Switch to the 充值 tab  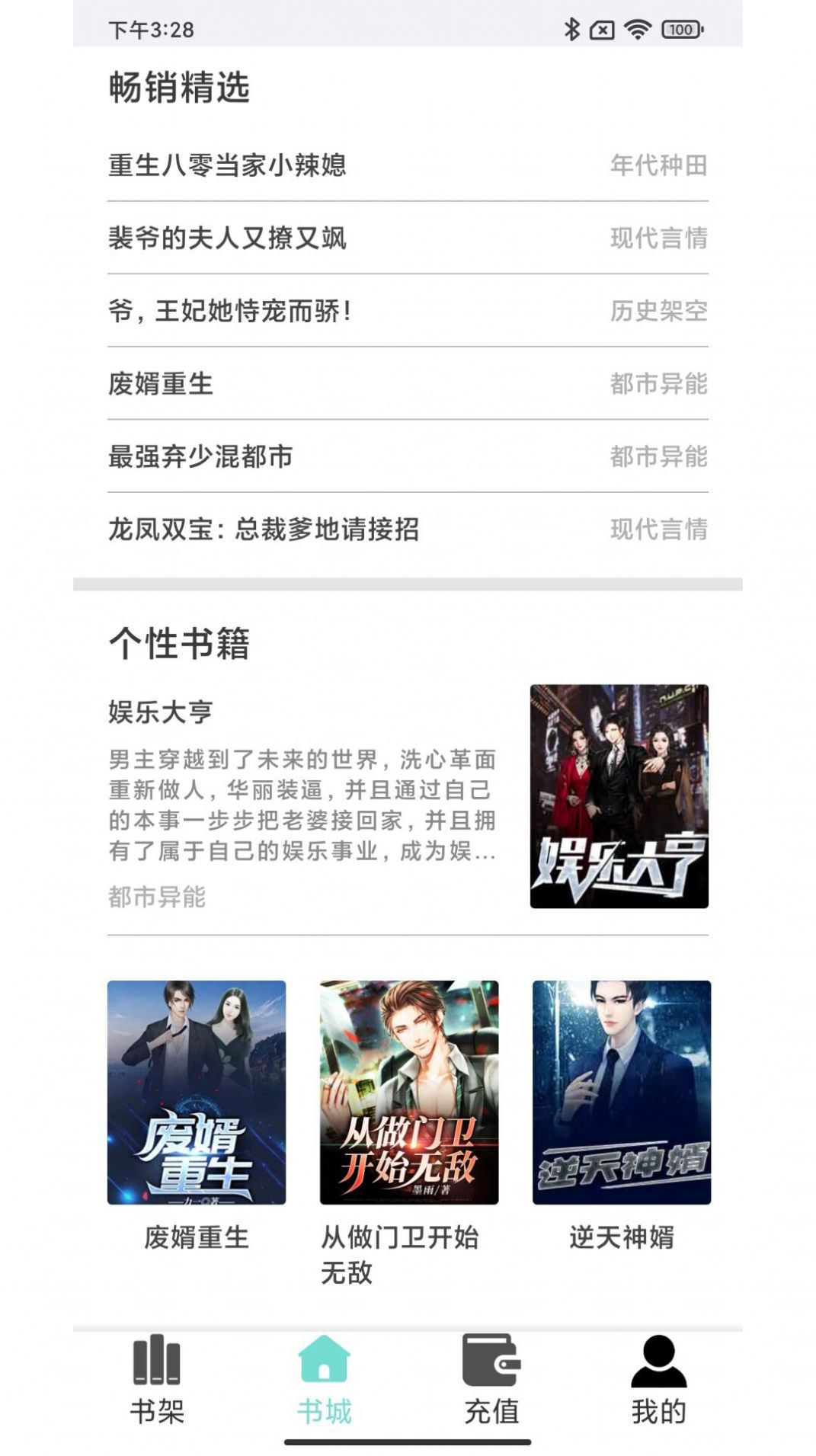492,1413
